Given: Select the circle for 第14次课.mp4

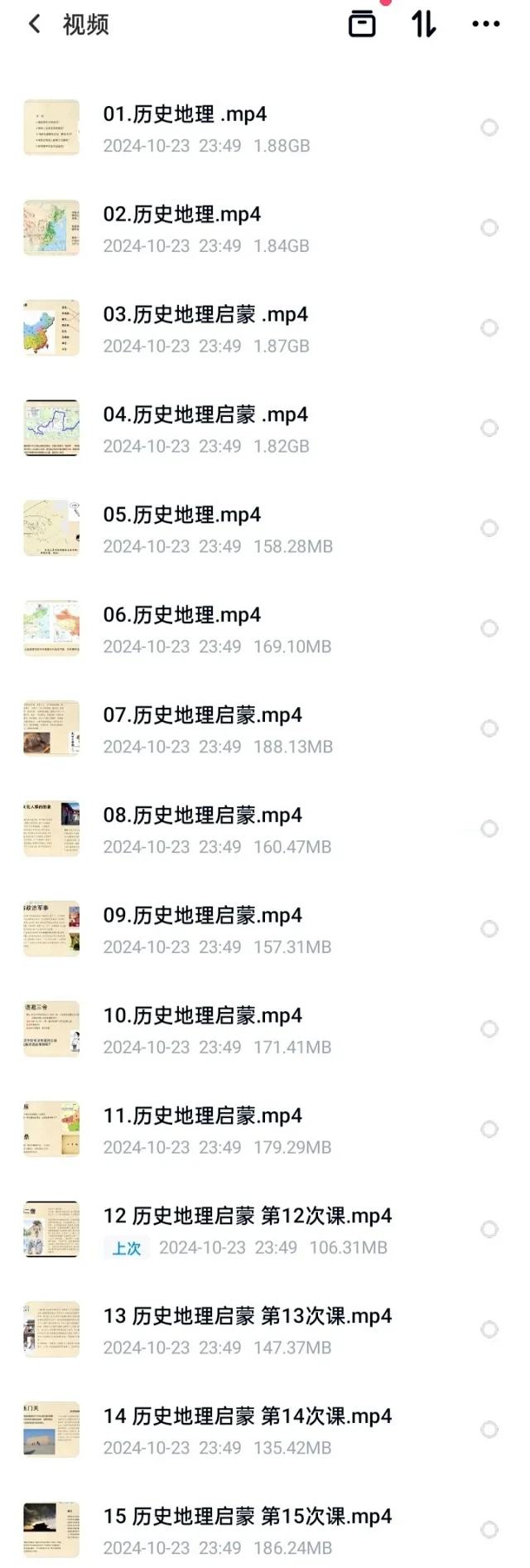Looking at the screenshot, I should [x=489, y=1430].
